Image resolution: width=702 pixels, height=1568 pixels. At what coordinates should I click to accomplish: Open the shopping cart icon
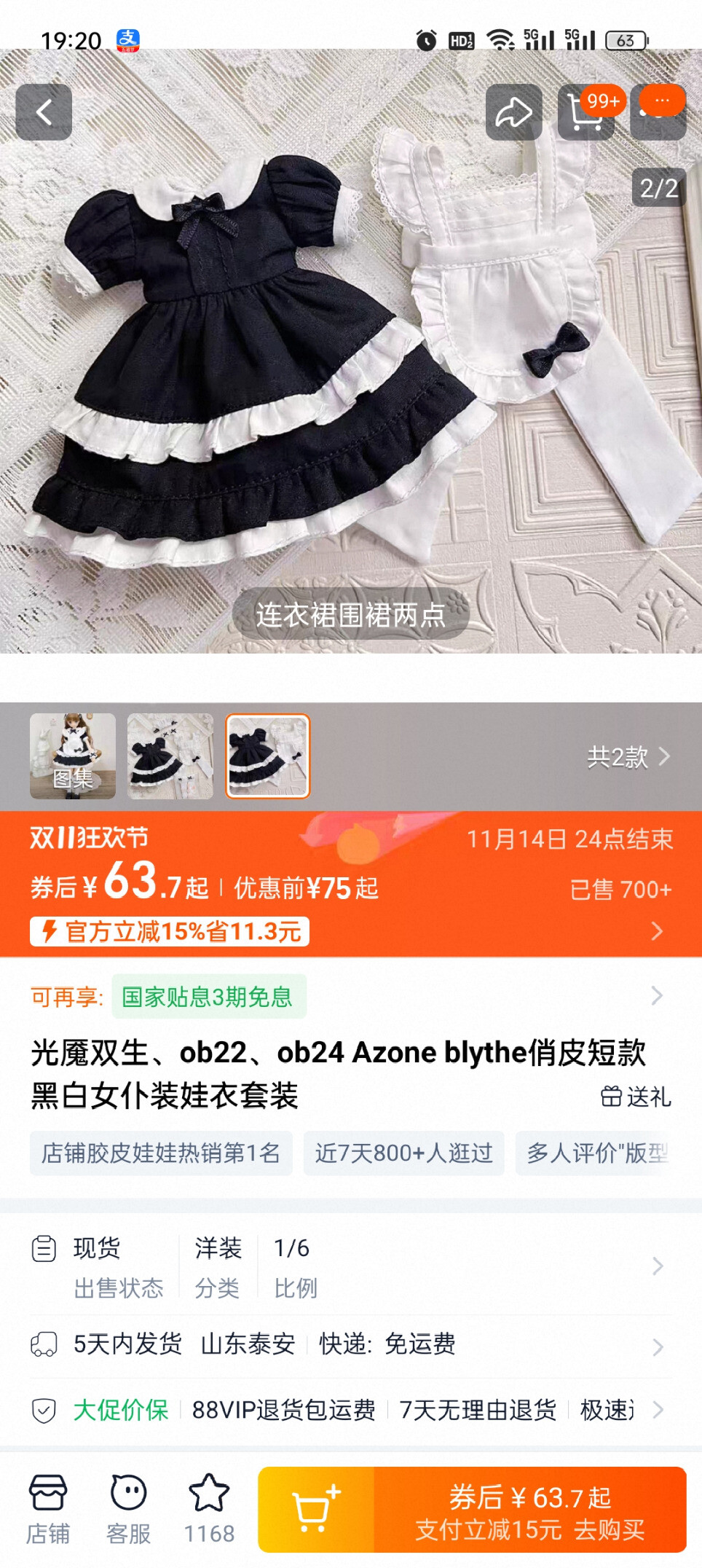(585, 114)
